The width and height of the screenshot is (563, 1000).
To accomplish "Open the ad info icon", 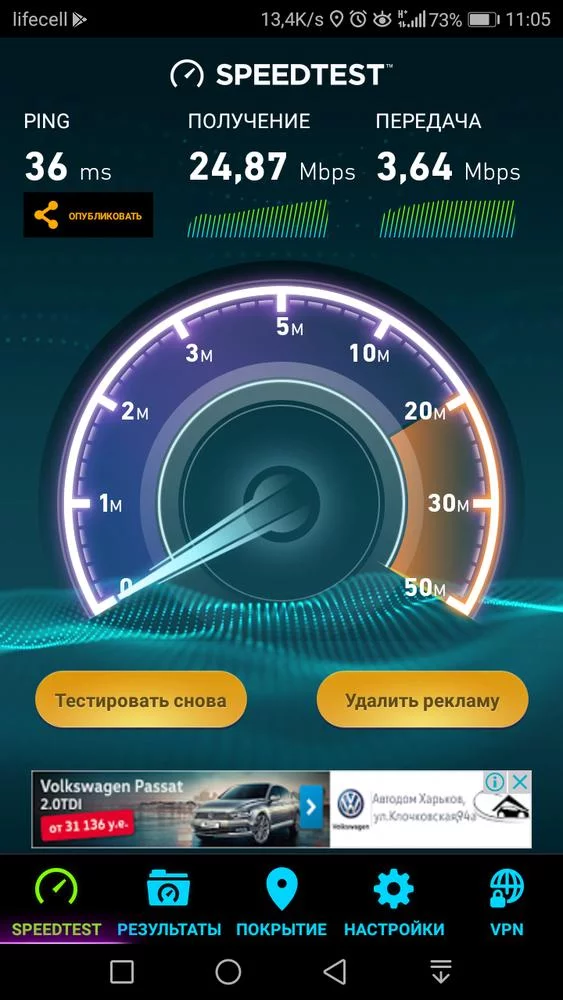I will tap(496, 782).
